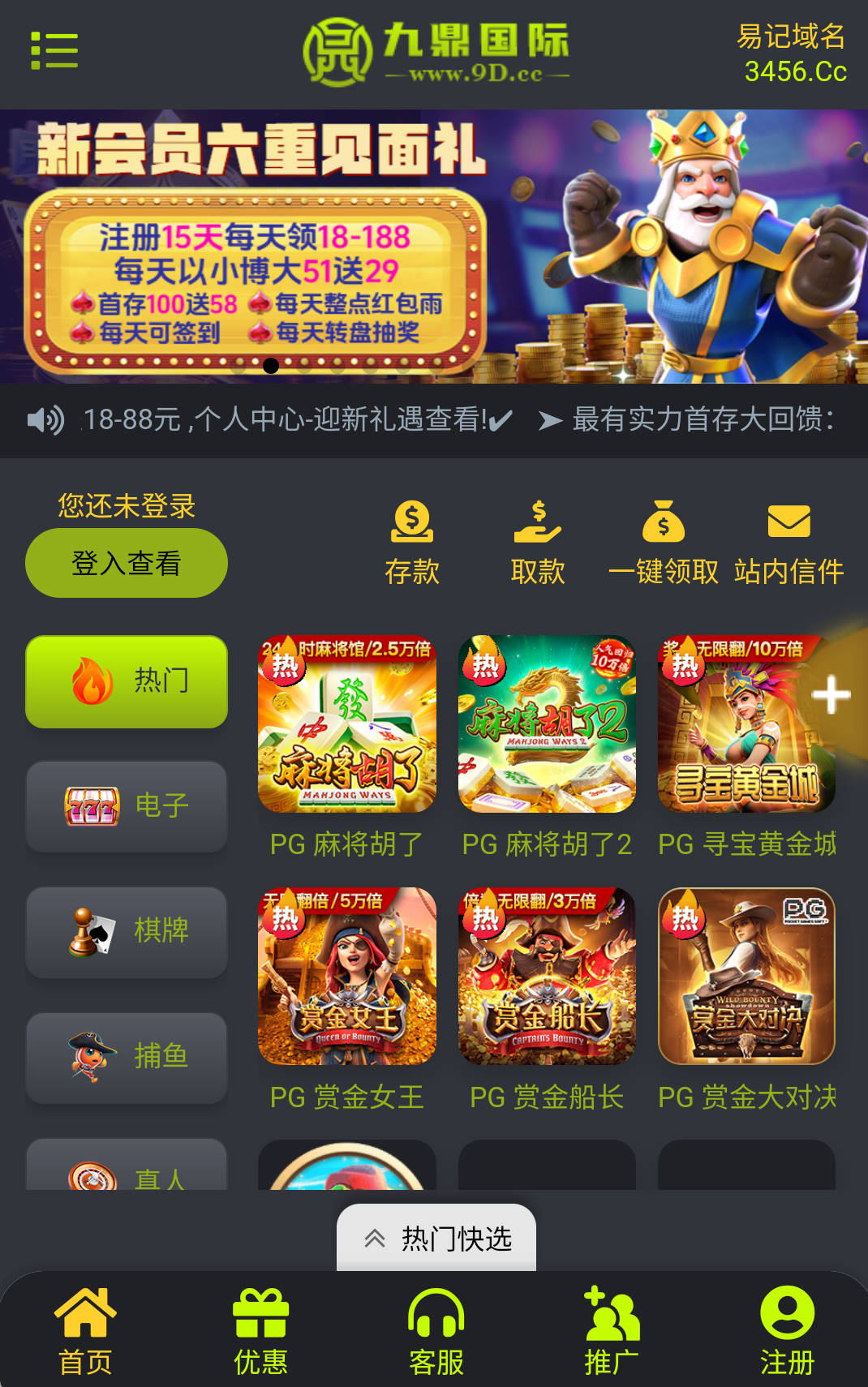Open the PG 赏金女王 game
The height and width of the screenshot is (1387, 868).
tap(347, 977)
